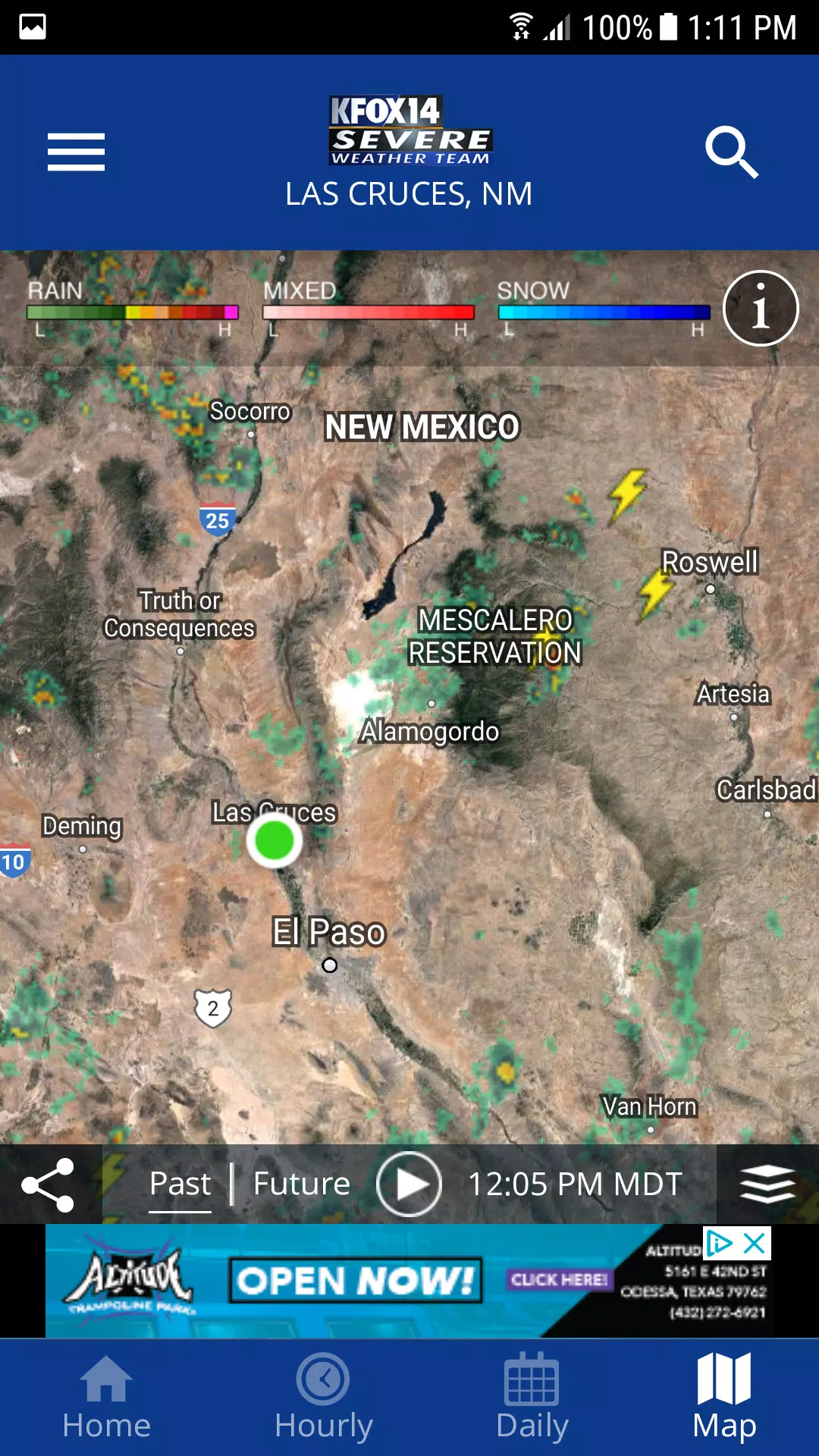
Task: Open the Altitude Open Now ad banner
Action: (356, 1282)
